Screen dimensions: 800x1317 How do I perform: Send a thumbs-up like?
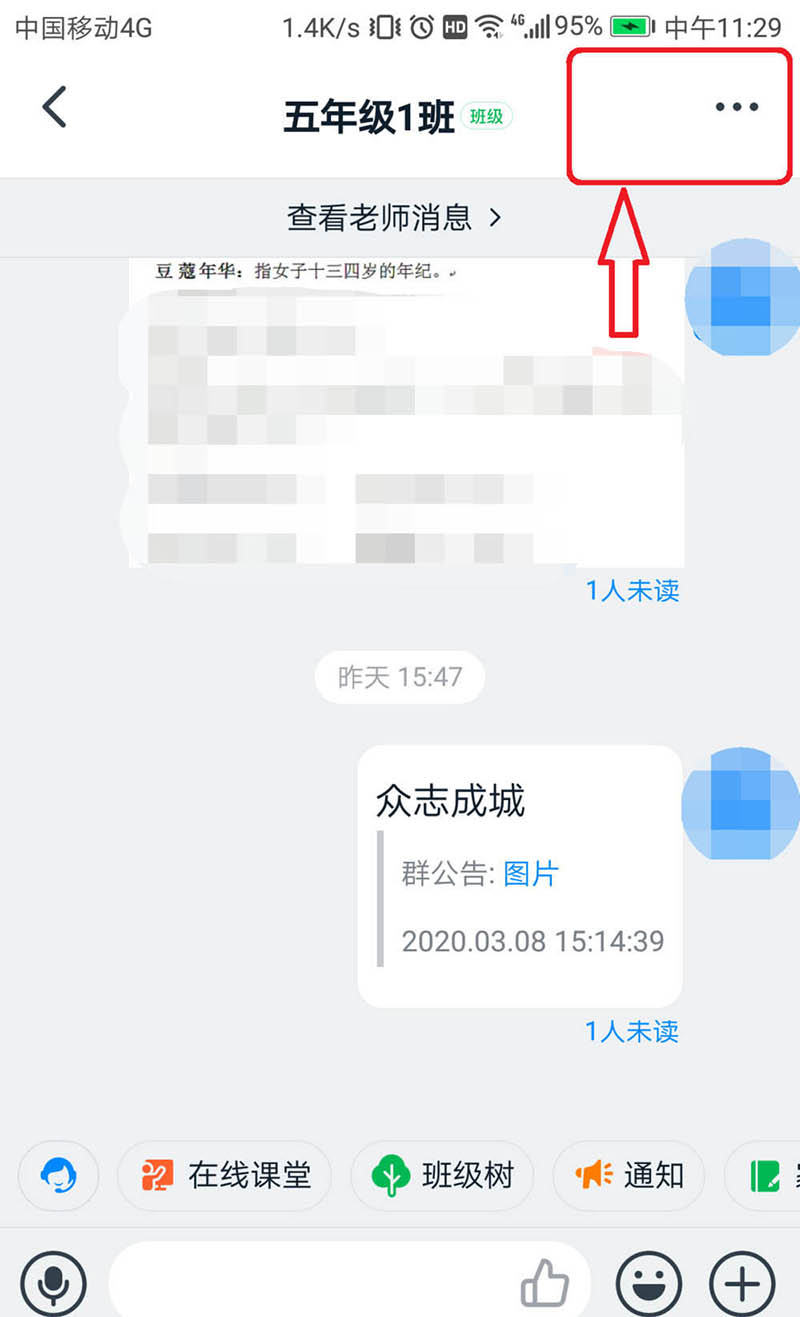(545, 1283)
